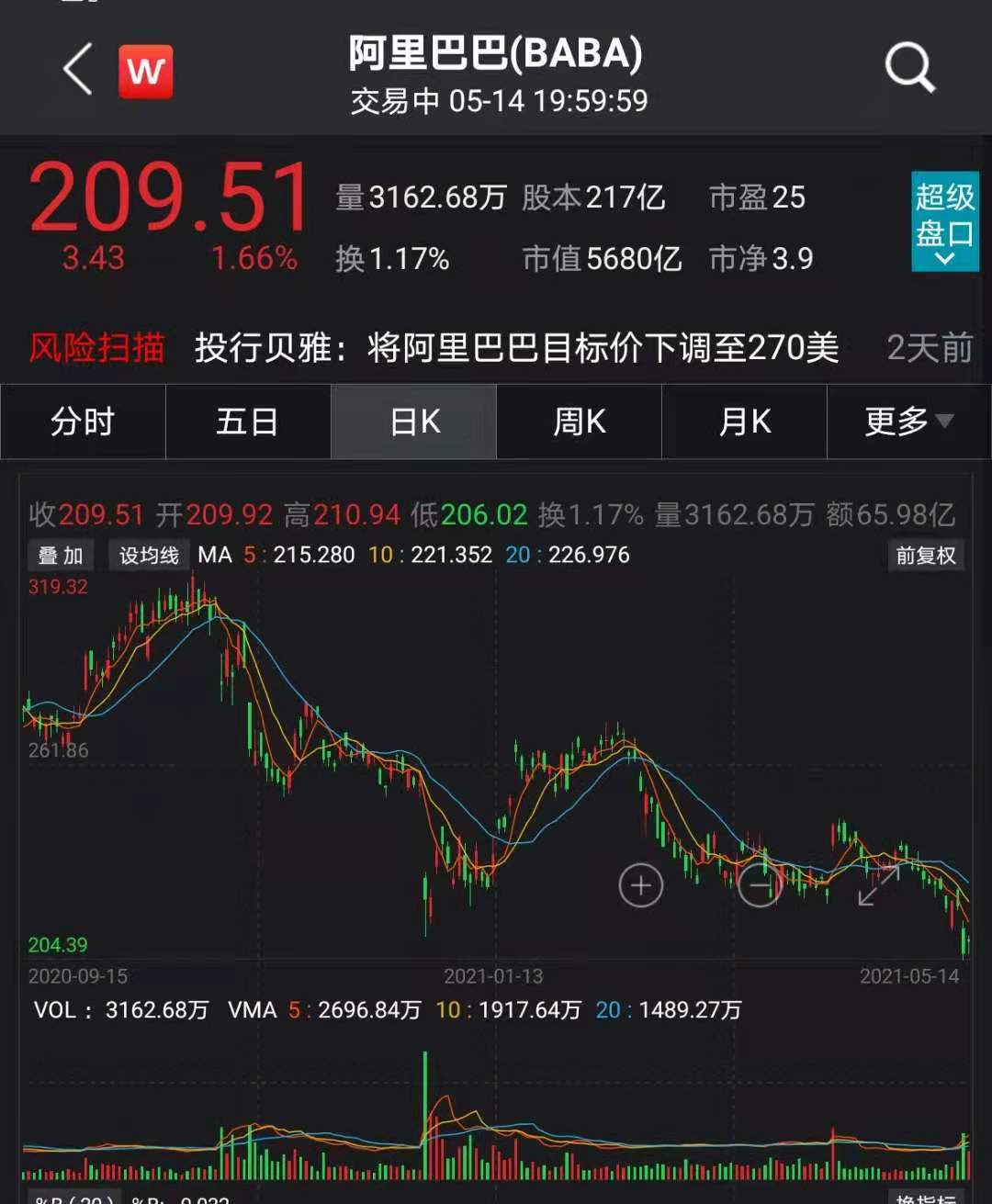Toggle 设均线 moving average settings
Screen dimensions: 992x1204
[148, 555]
